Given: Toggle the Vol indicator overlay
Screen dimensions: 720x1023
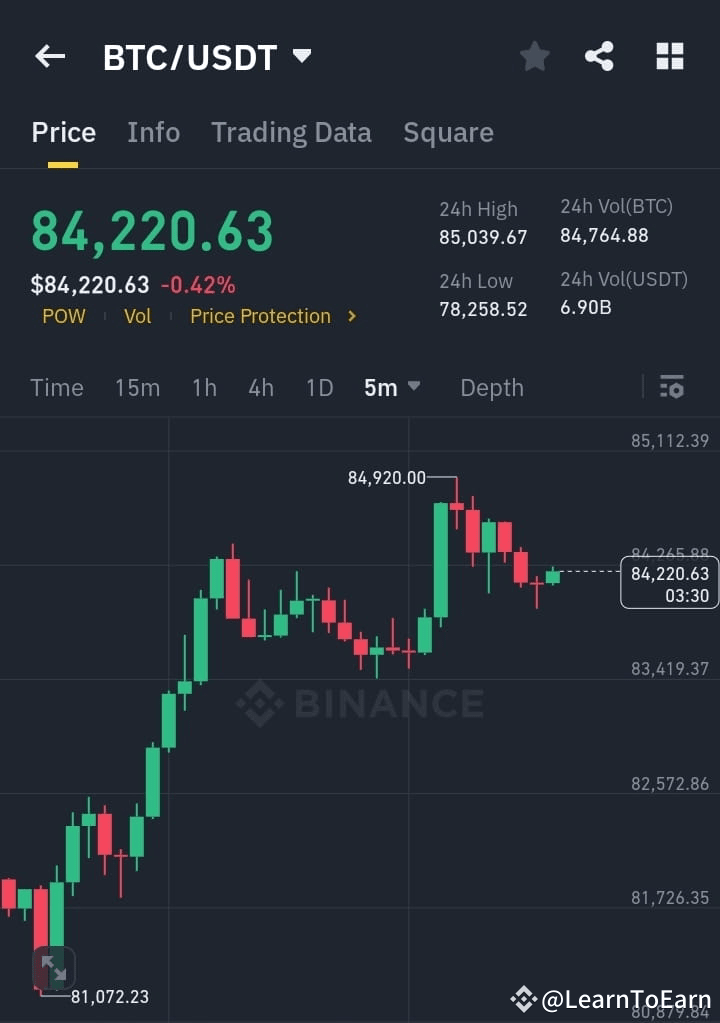Looking at the screenshot, I should tap(138, 316).
